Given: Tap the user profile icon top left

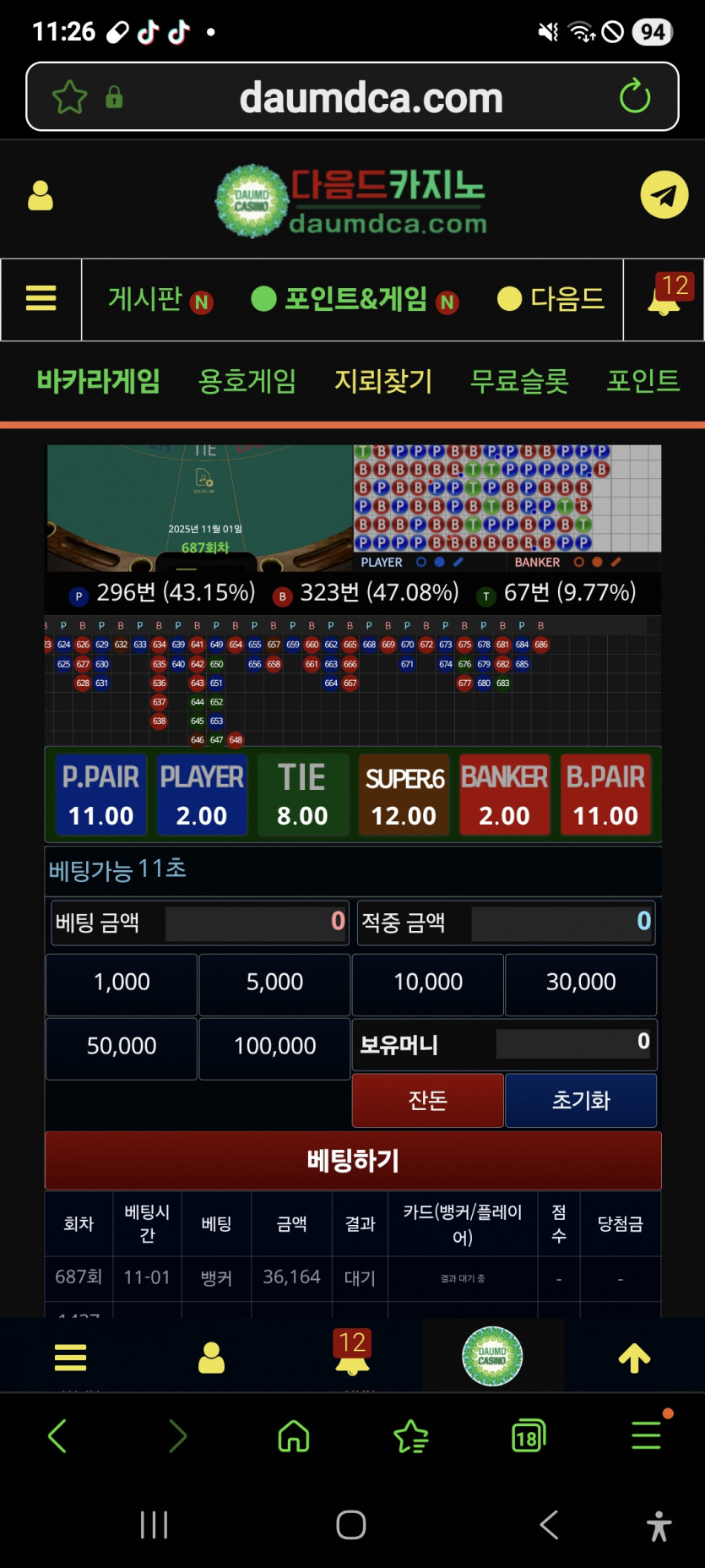Looking at the screenshot, I should 41,194.
